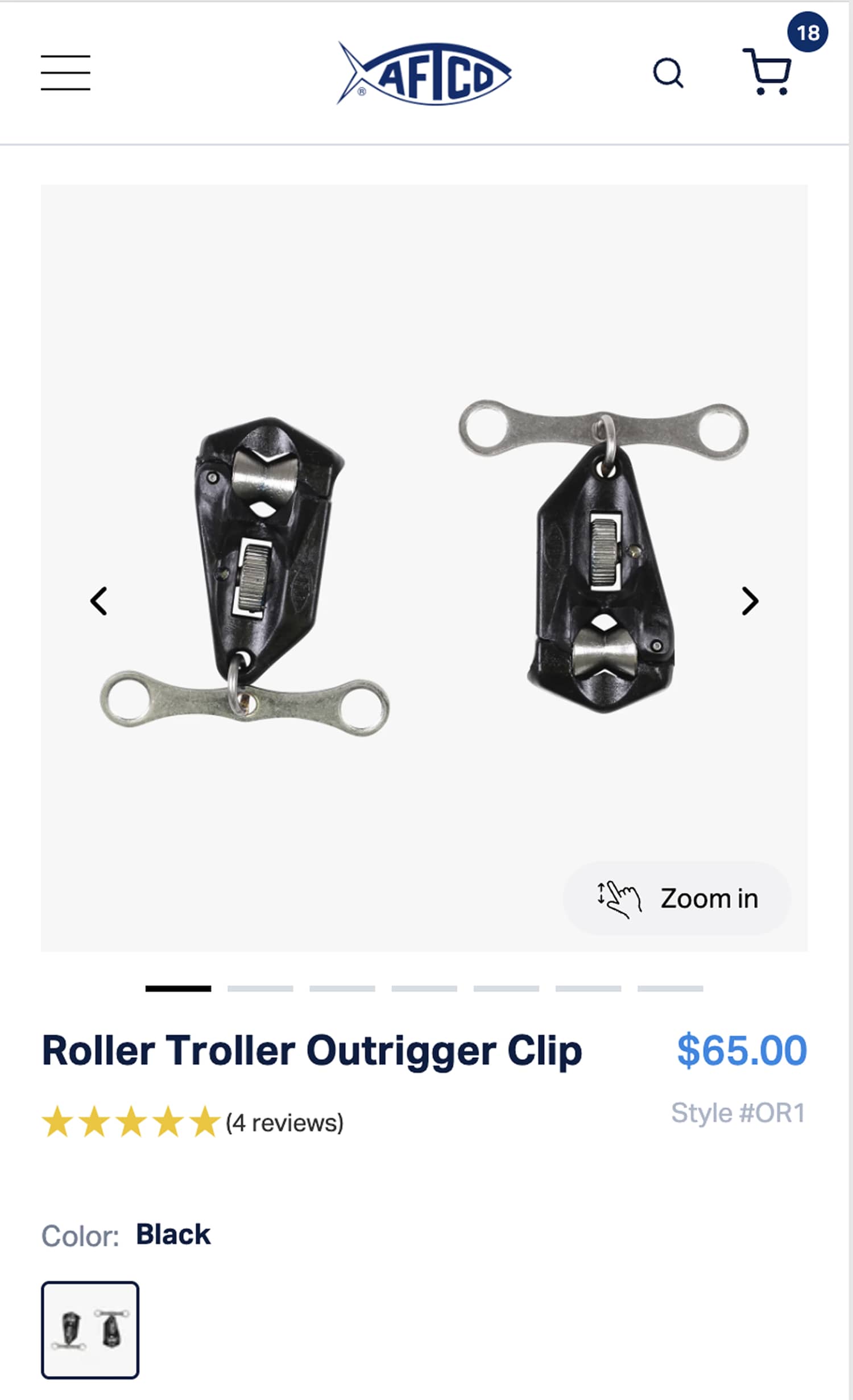The height and width of the screenshot is (1400, 853).
Task: Show the previous product image
Action: (x=99, y=601)
